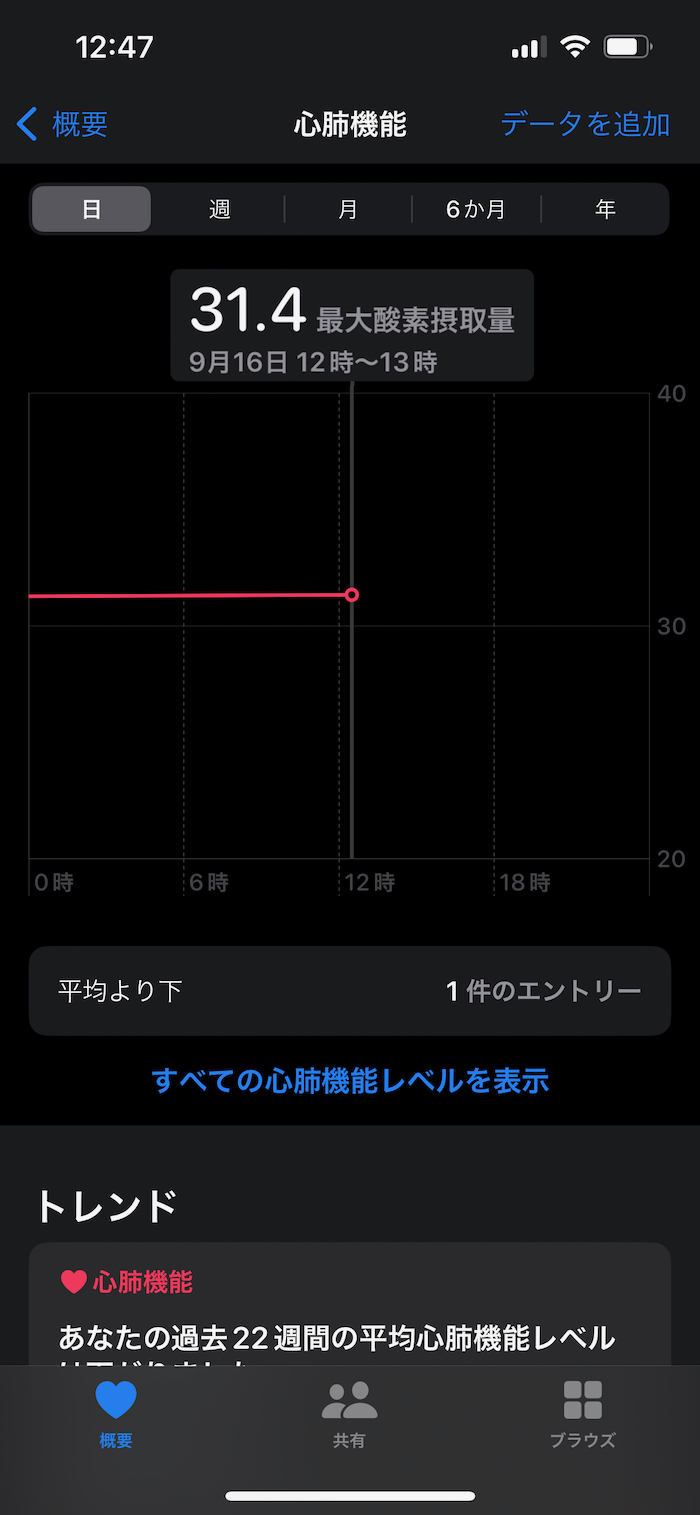
Task: Switch to the 週 view
Action: point(220,209)
